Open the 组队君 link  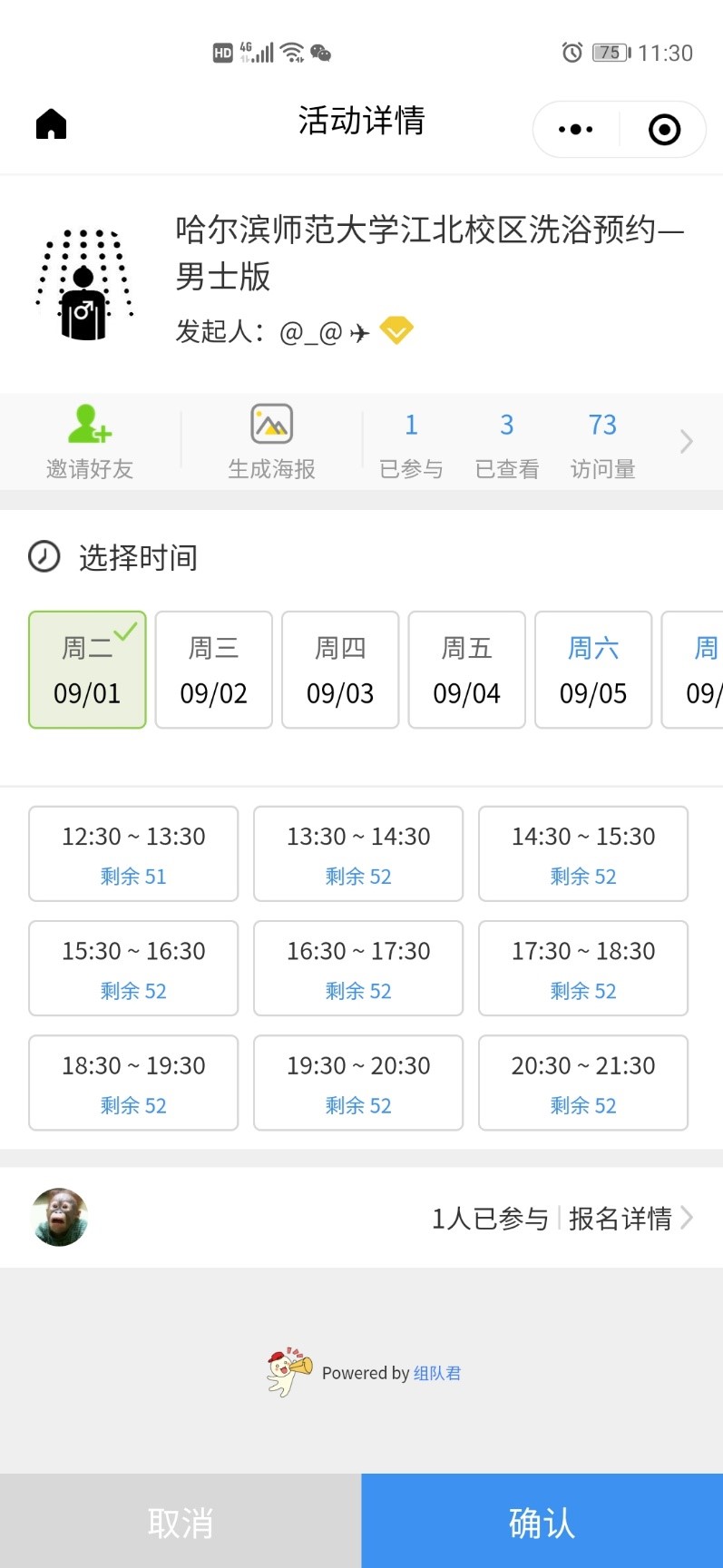point(437,1373)
